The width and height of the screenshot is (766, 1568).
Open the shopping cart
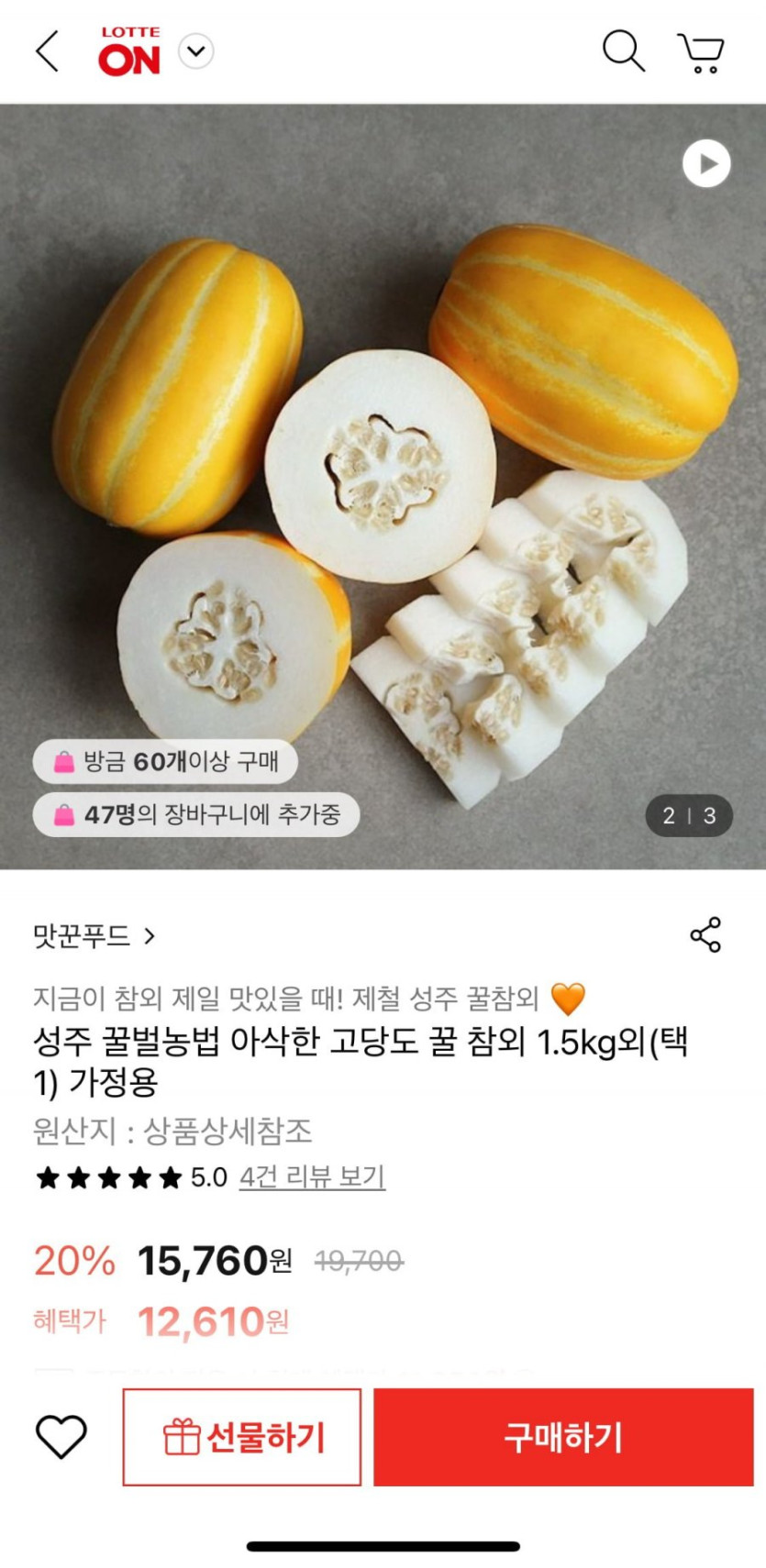(x=701, y=52)
